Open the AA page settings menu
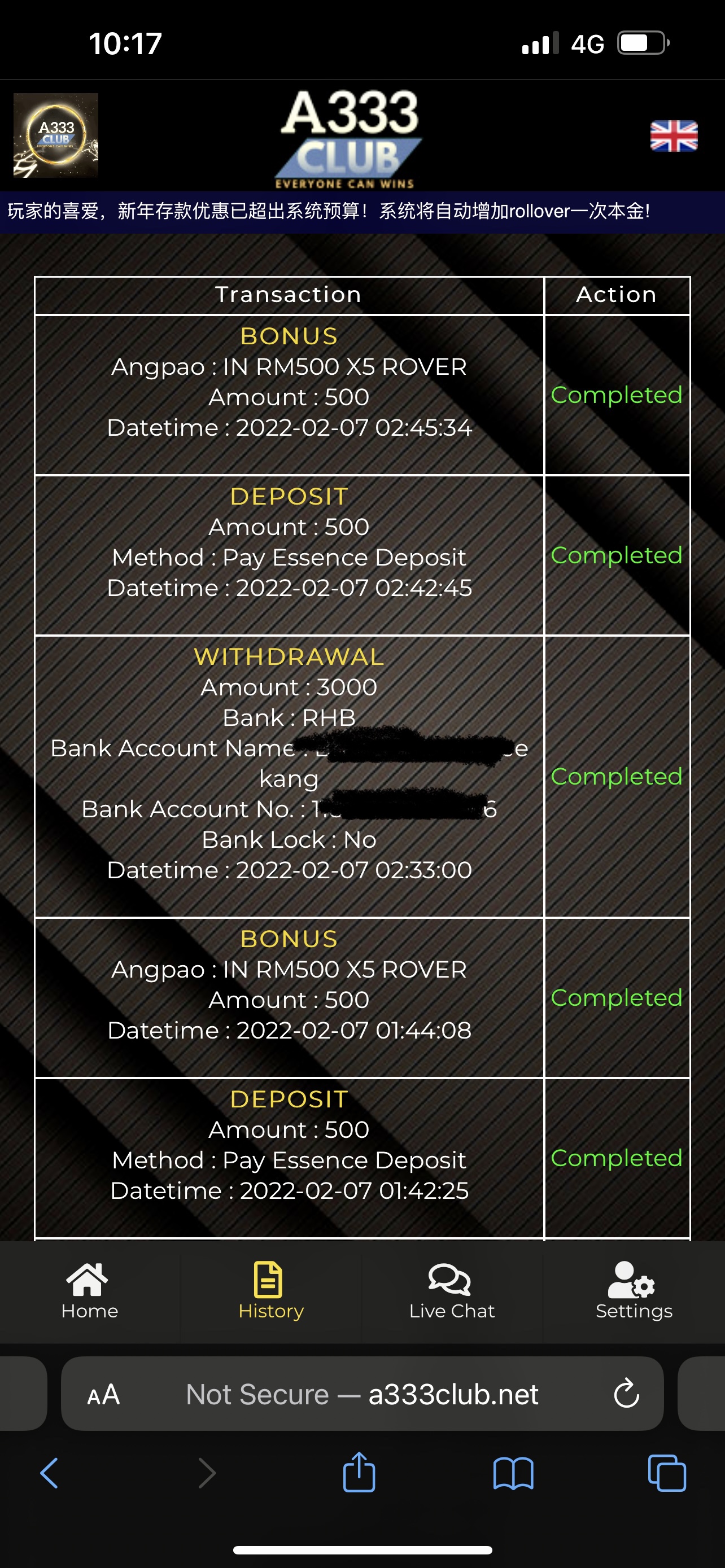The image size is (725, 1568). coord(103,1394)
